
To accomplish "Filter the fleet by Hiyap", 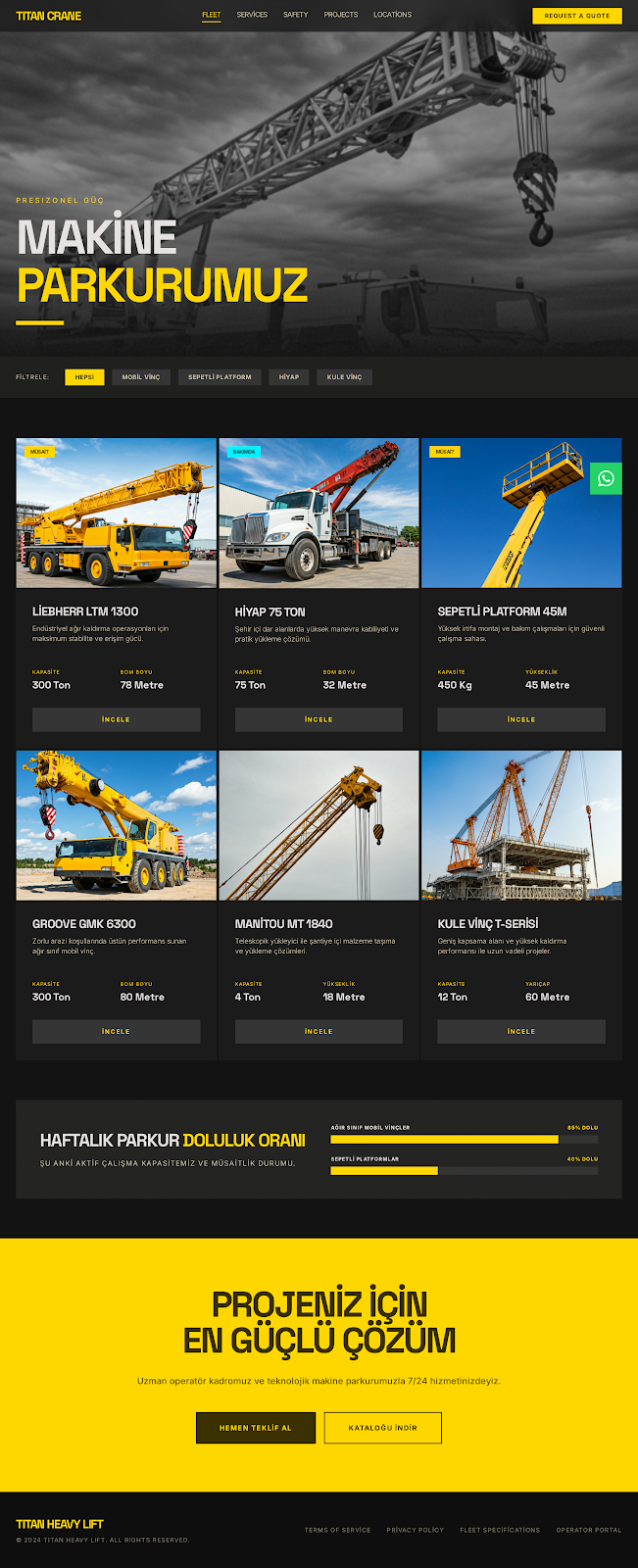I will 289,377.
